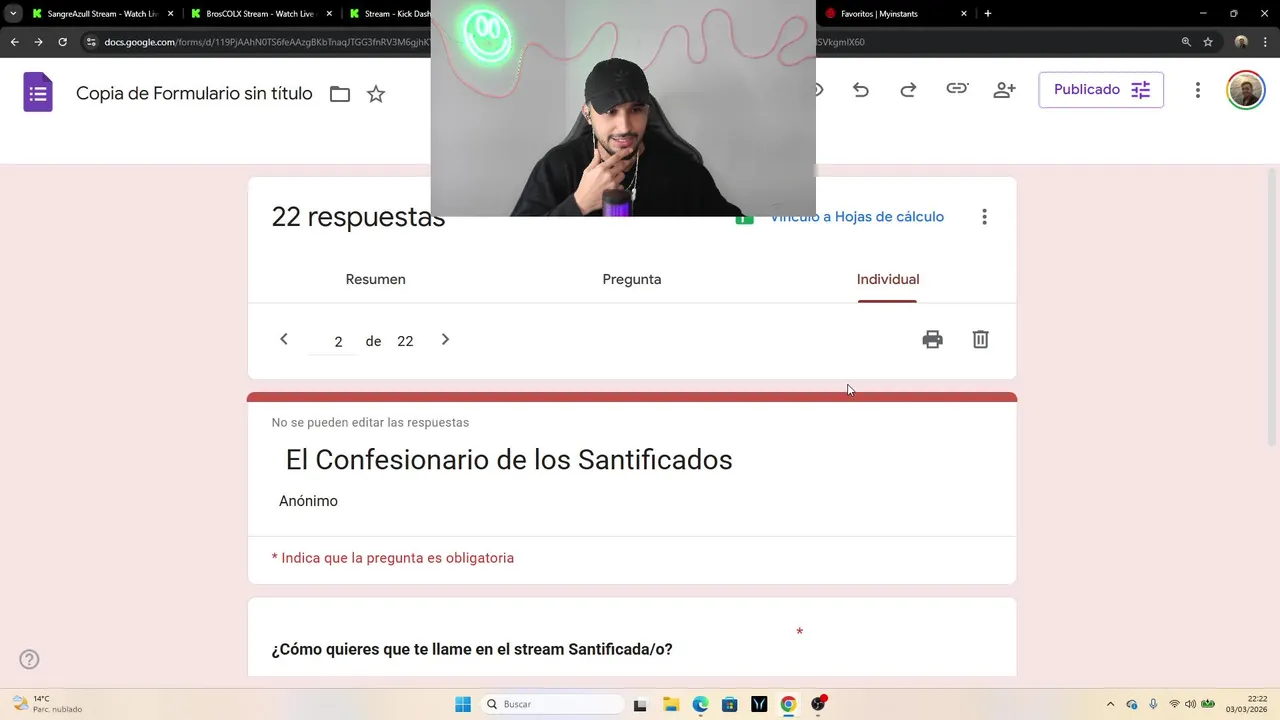This screenshot has height=720, width=1280.
Task: Open the form's more options menu
Action: tap(1197, 90)
